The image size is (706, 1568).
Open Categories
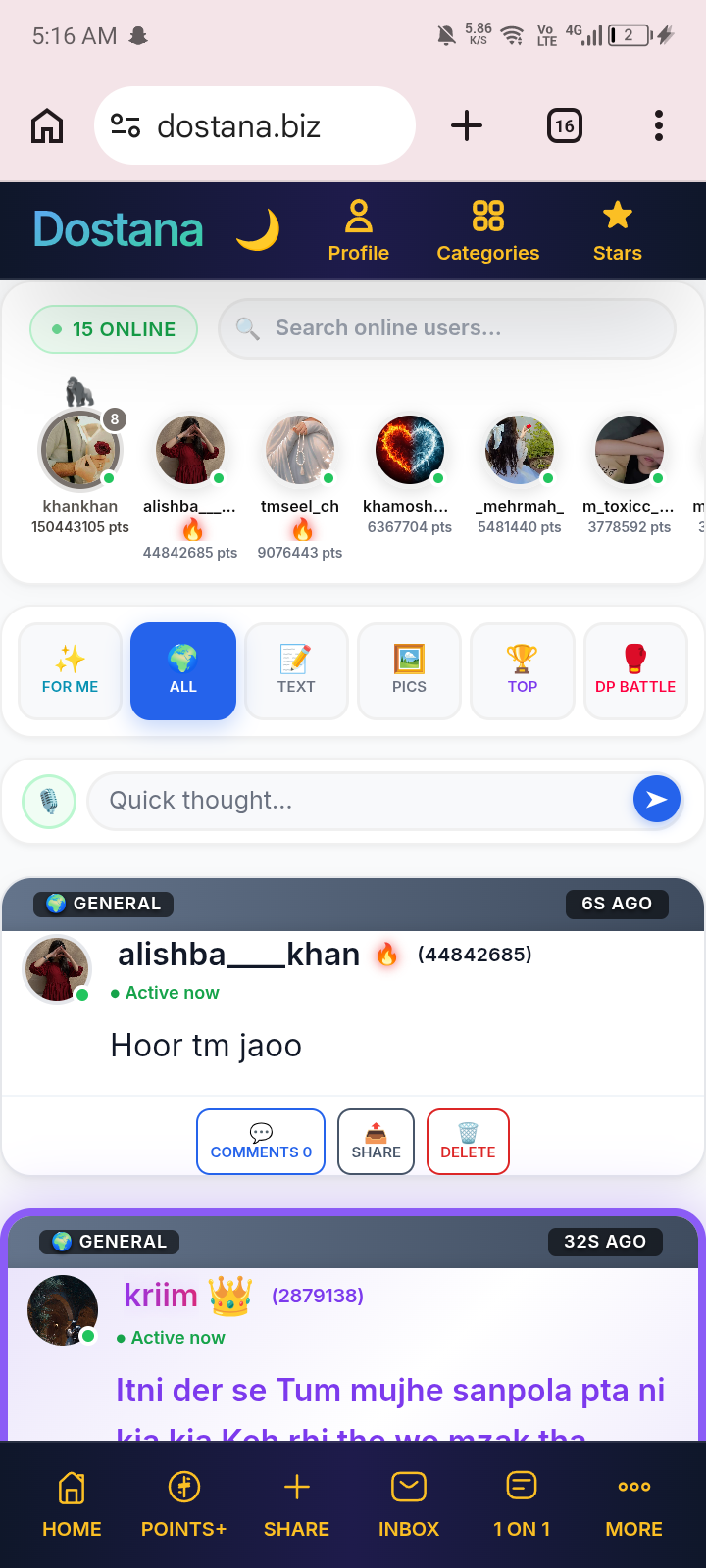488,230
